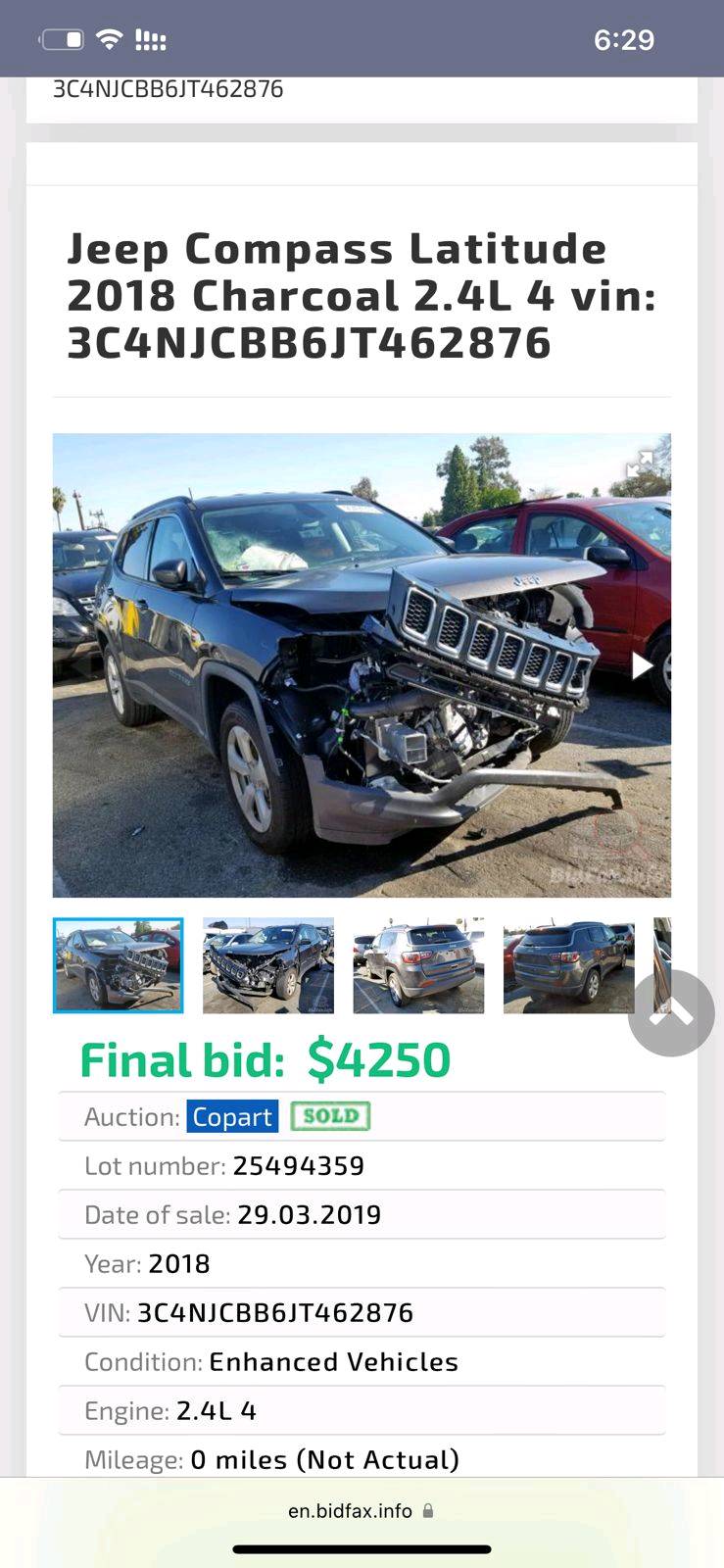Select the third thumbnail showing the rear side
Image resolution: width=724 pixels, height=1568 pixels.
[418, 965]
